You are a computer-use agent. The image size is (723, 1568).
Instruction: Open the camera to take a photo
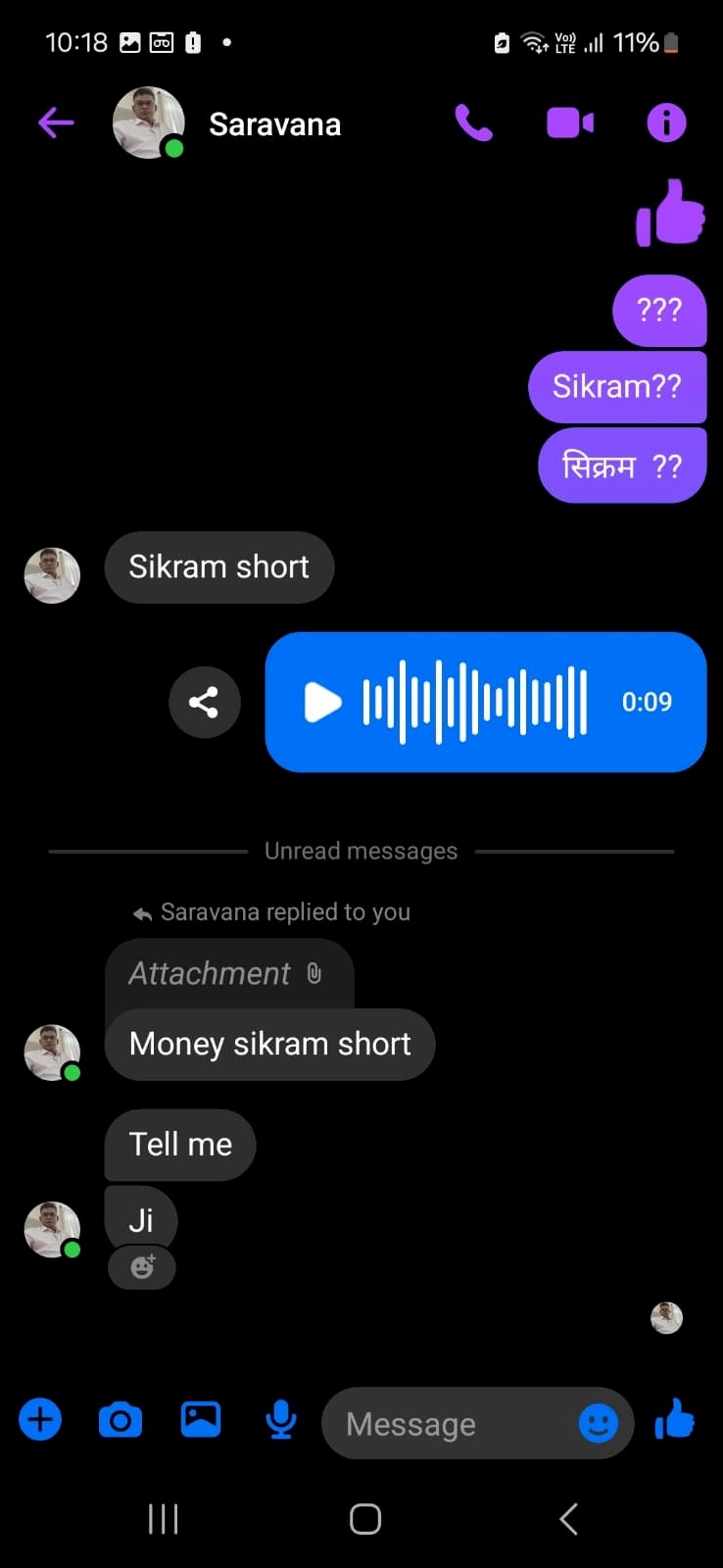pos(120,1420)
